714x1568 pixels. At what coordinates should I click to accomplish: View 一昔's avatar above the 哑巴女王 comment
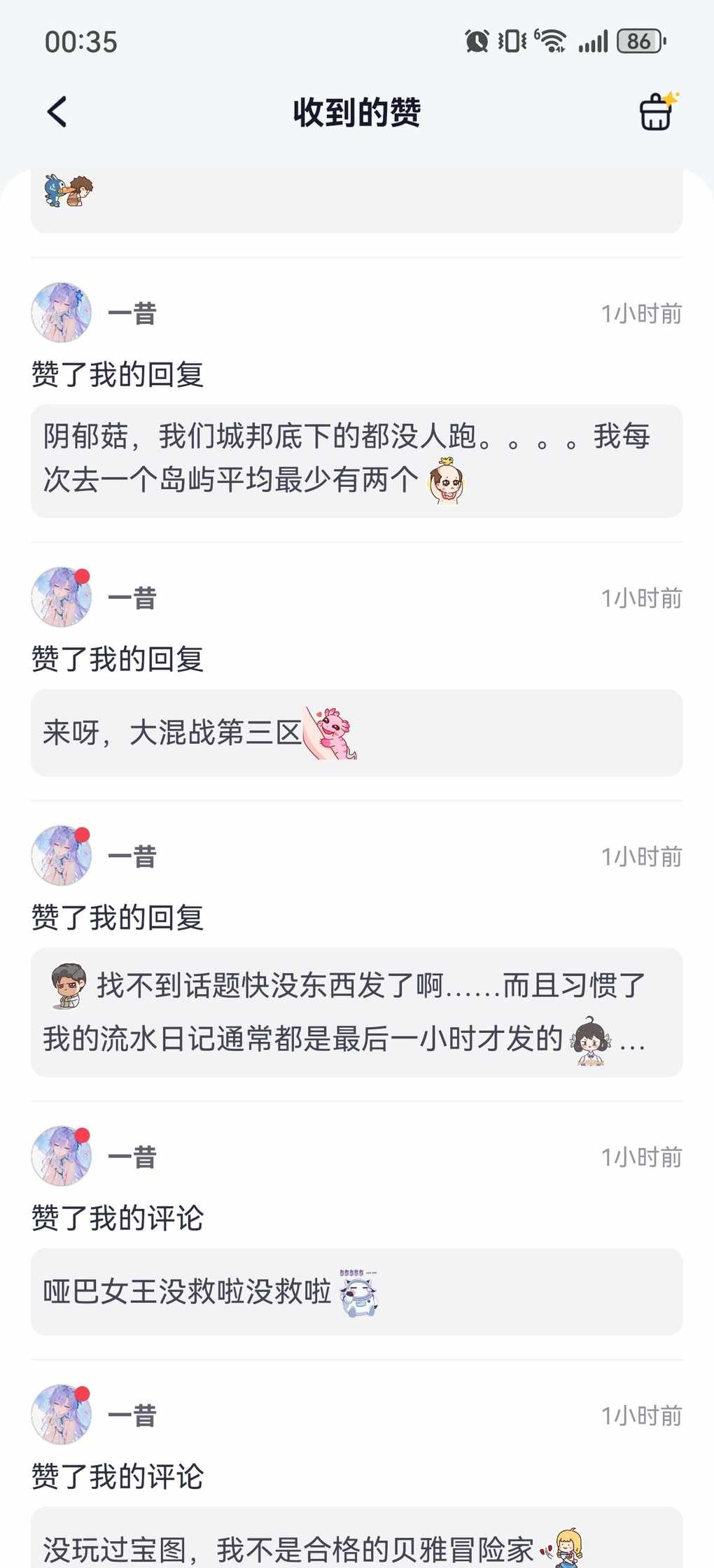pyautogui.click(x=62, y=1157)
